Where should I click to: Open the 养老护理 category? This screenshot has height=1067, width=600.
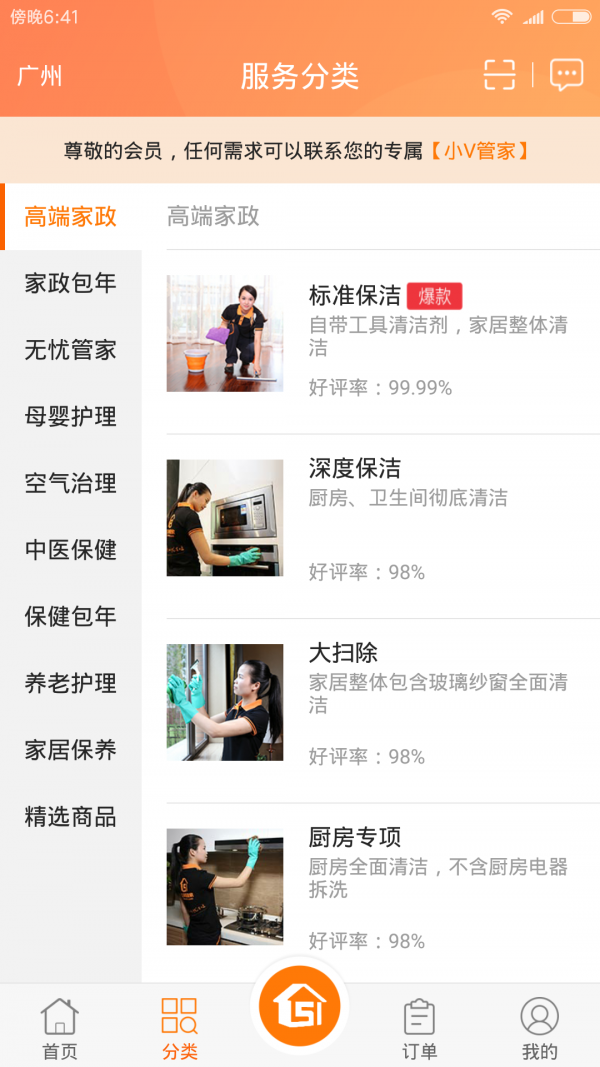click(x=71, y=684)
